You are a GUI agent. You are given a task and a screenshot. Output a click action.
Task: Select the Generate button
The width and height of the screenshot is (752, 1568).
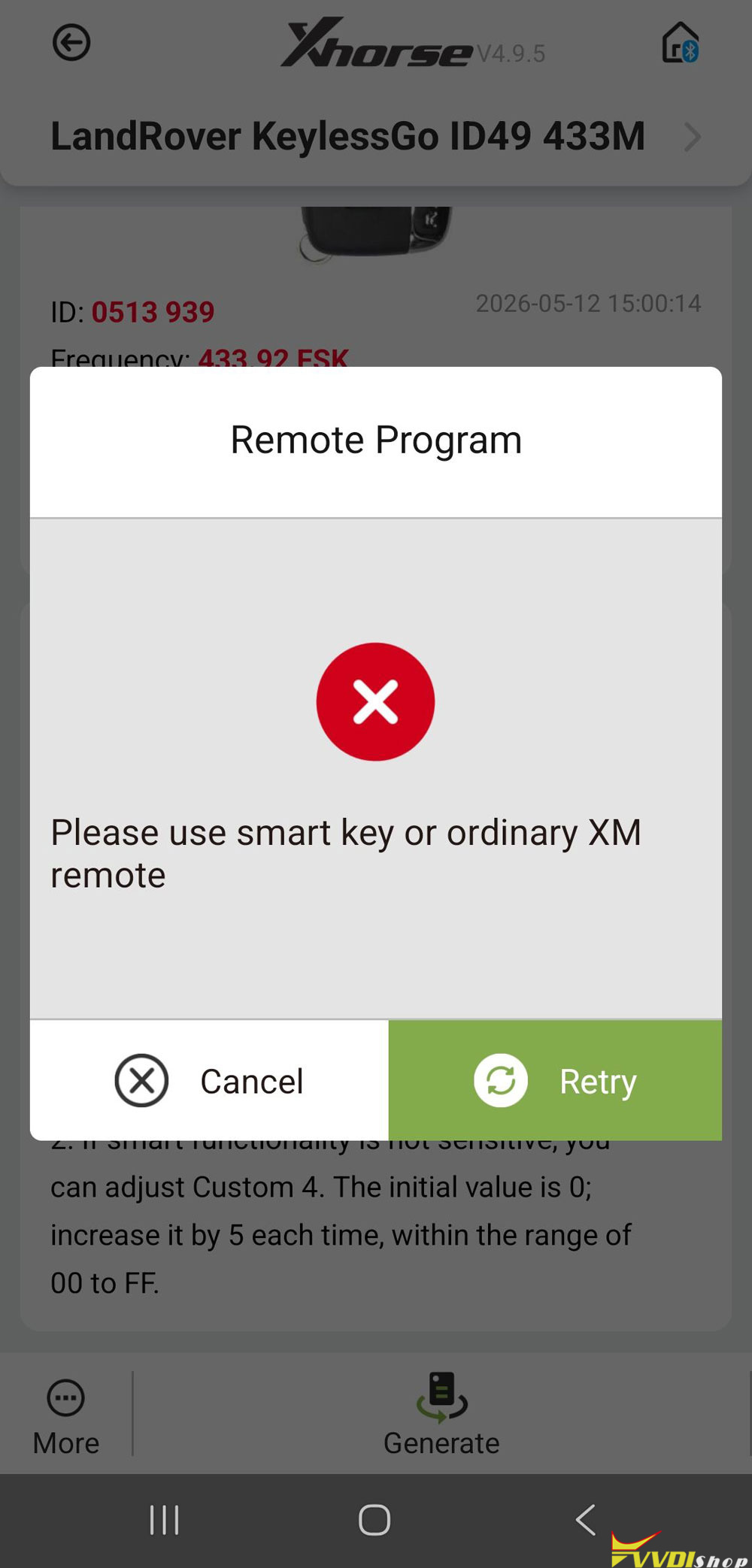click(x=441, y=1414)
